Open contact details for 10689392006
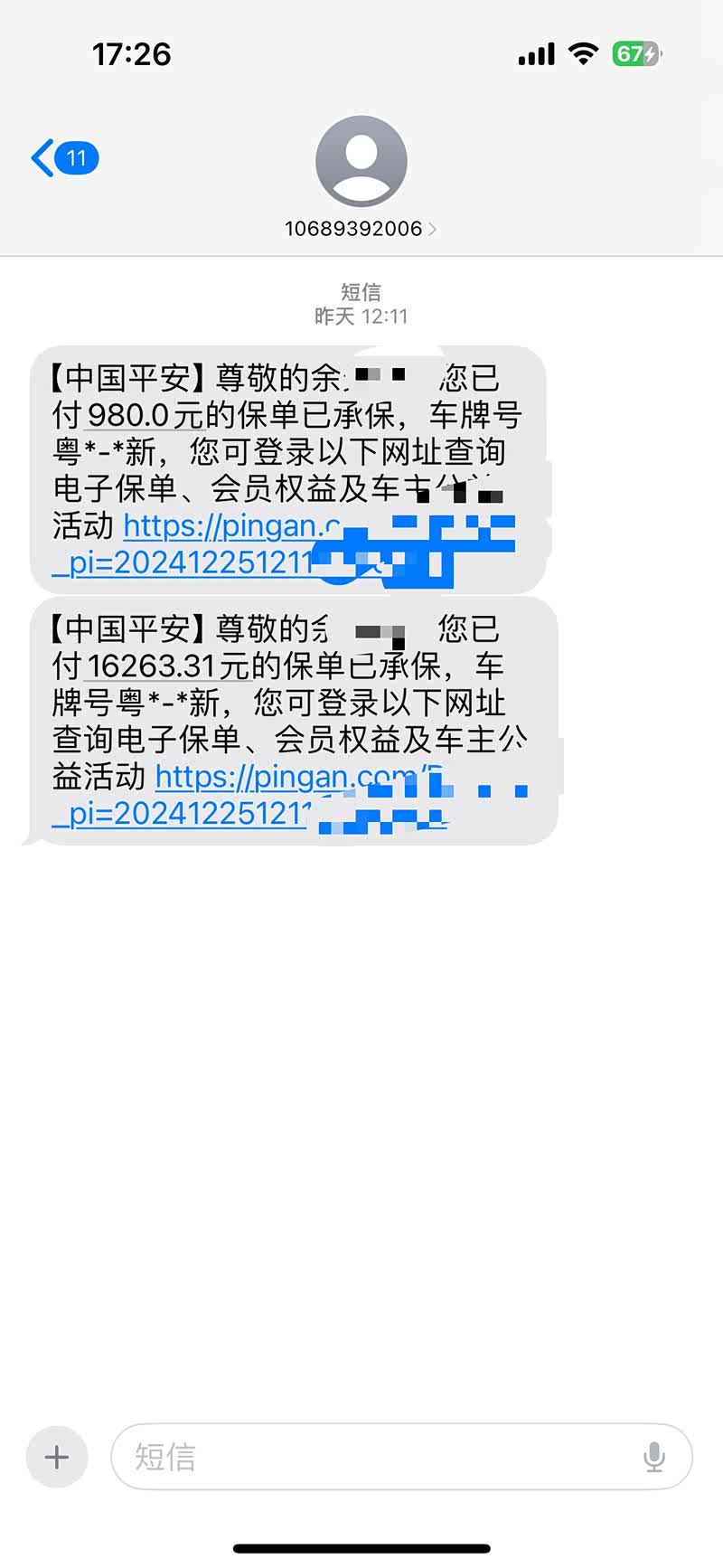The width and height of the screenshot is (723, 1568). [x=361, y=228]
